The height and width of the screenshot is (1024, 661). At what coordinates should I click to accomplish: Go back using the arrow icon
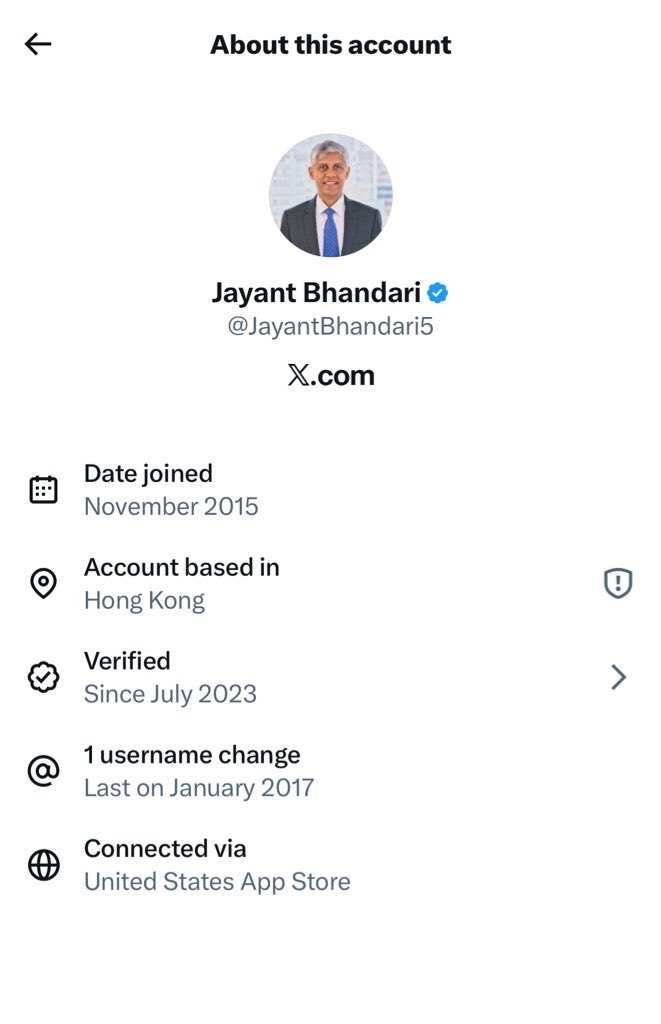tap(38, 44)
